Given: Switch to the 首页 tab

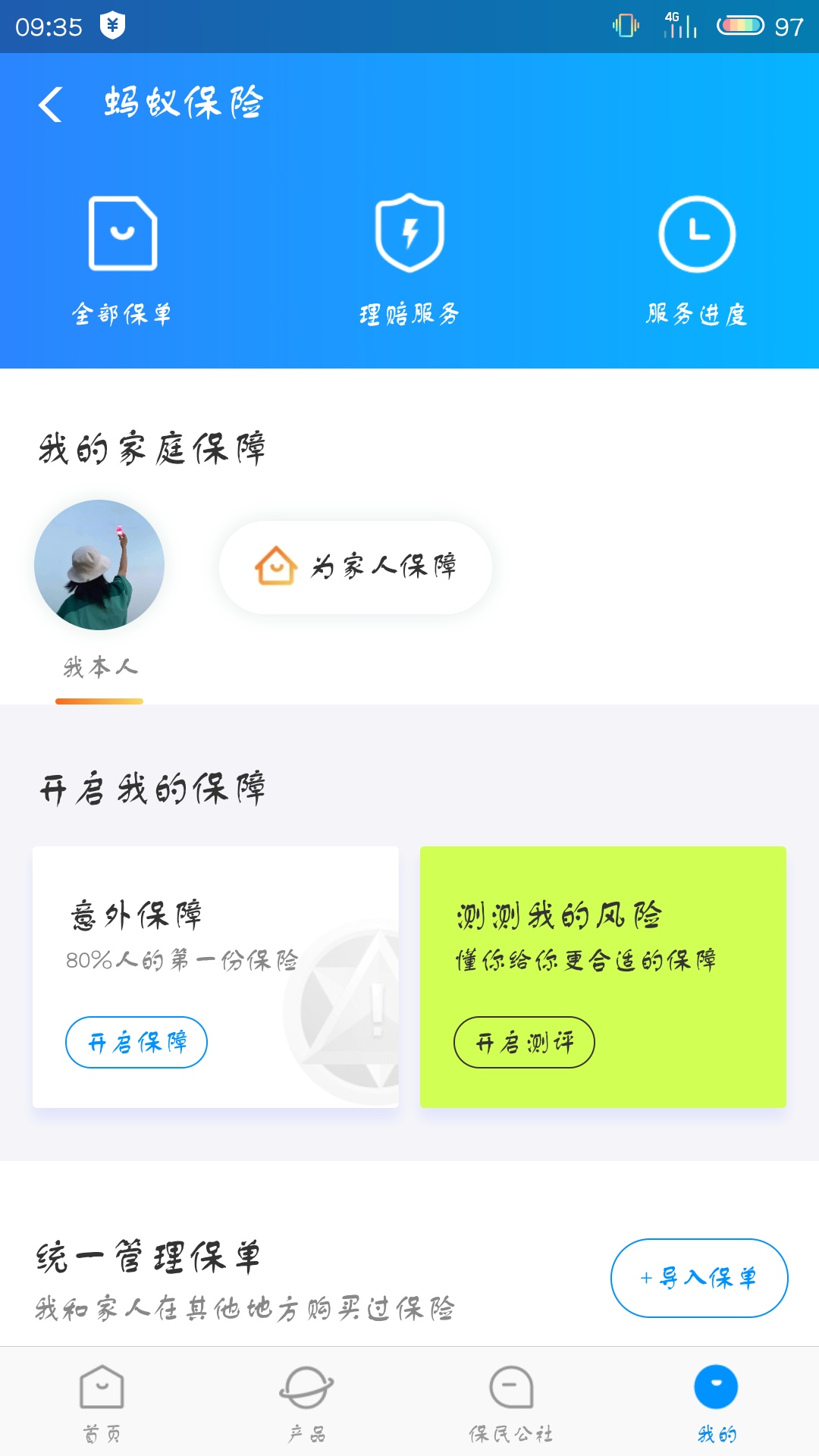Looking at the screenshot, I should pos(102,1402).
